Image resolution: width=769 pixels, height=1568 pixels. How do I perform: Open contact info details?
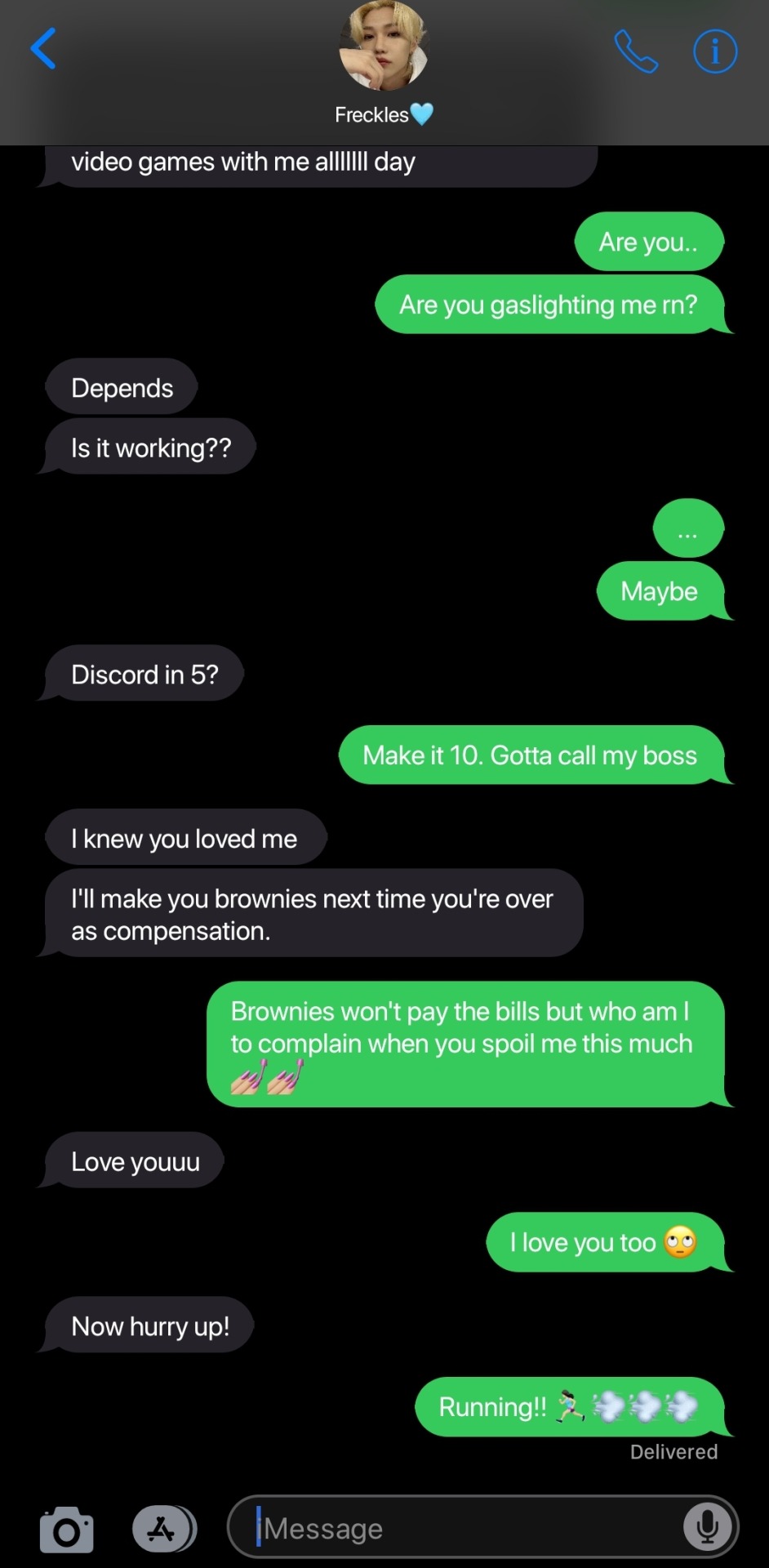pos(715,51)
